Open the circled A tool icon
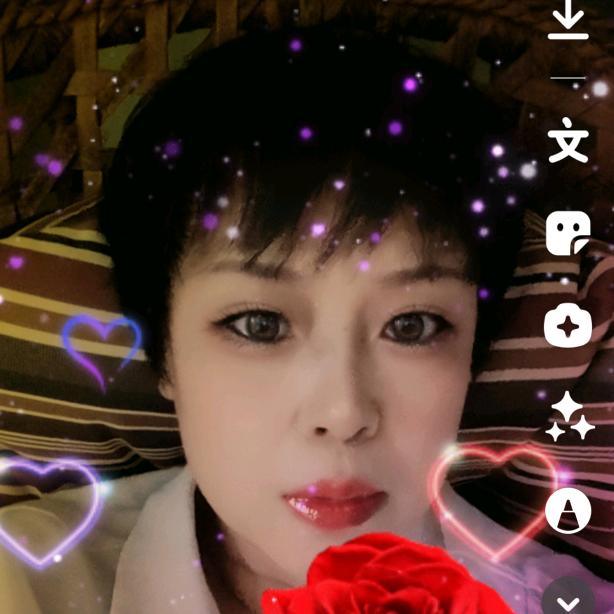This screenshot has height=614, width=614. pyautogui.click(x=567, y=512)
